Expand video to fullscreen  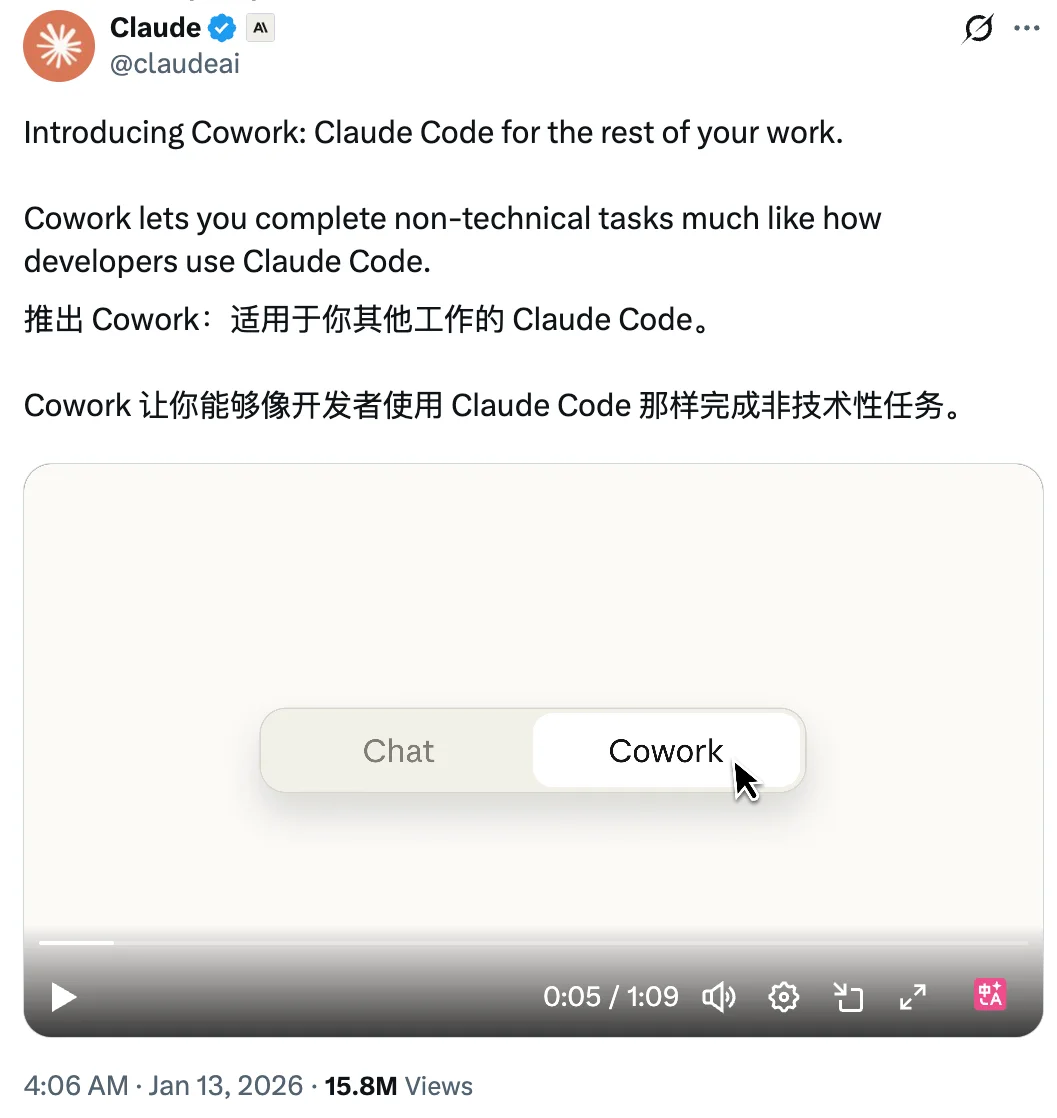coord(912,997)
